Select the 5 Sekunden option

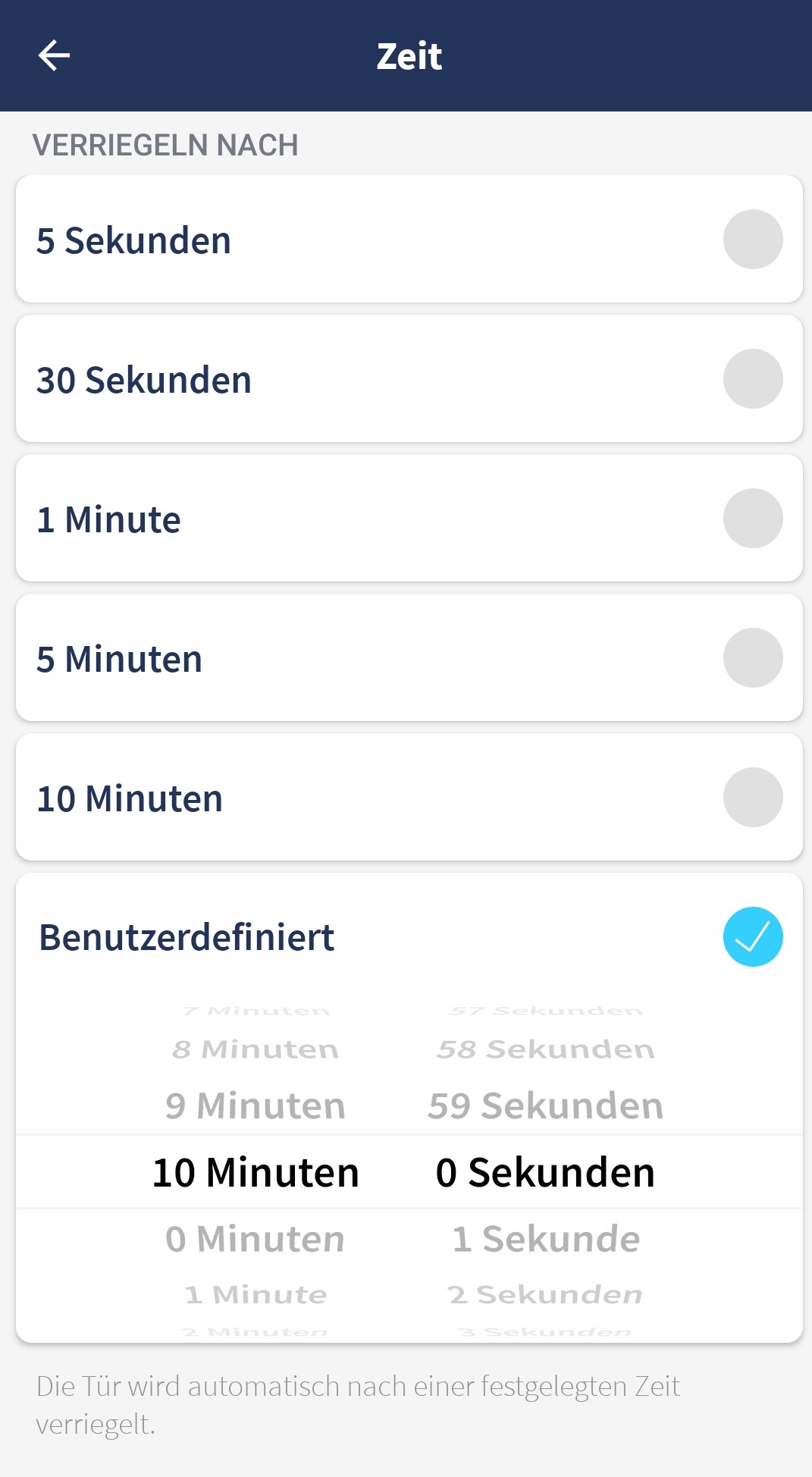409,239
